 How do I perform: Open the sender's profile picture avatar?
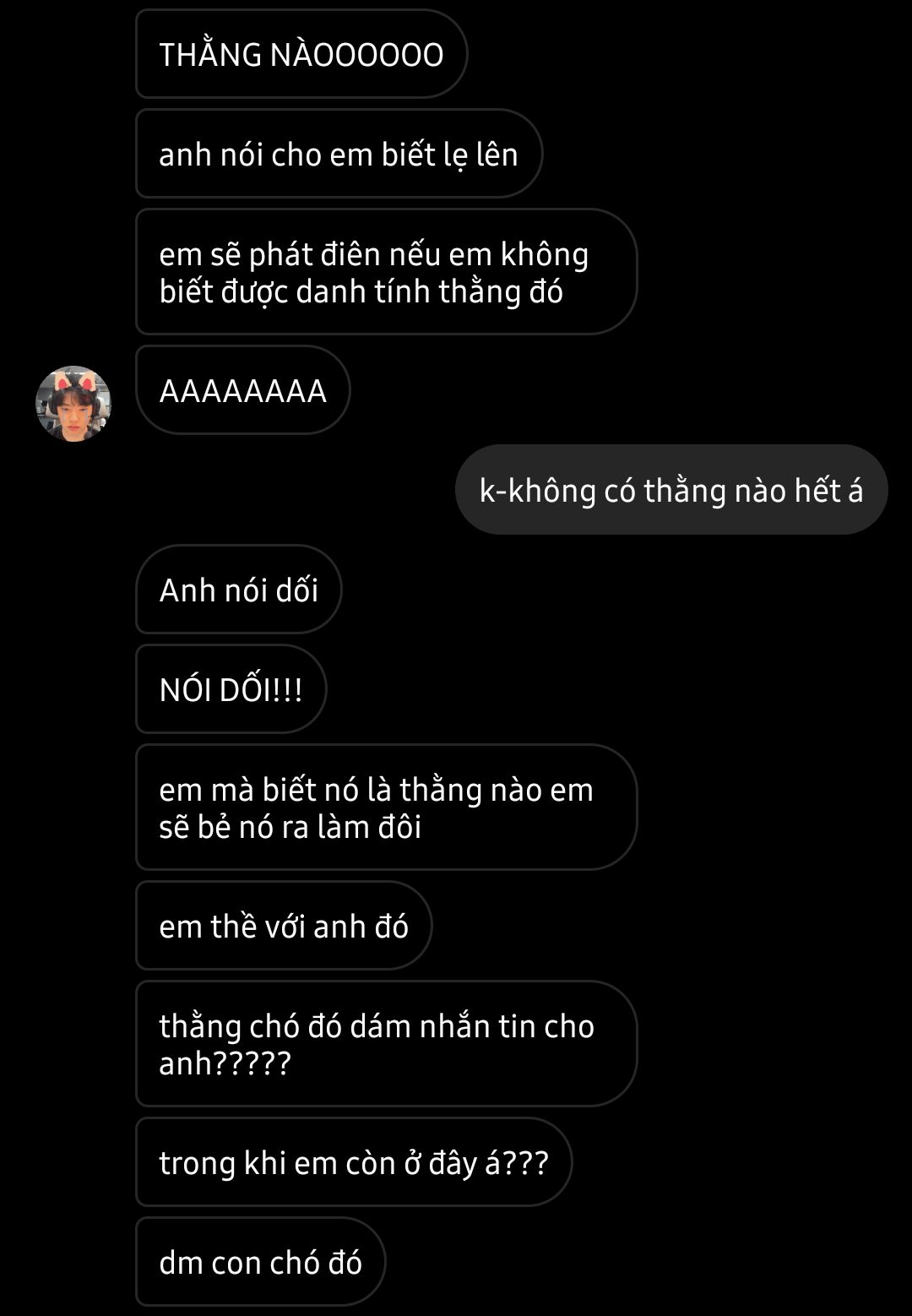(73, 404)
